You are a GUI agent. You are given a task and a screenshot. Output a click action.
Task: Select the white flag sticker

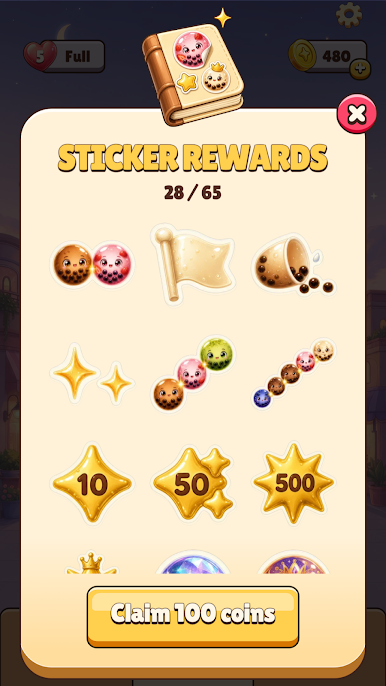[193, 263]
